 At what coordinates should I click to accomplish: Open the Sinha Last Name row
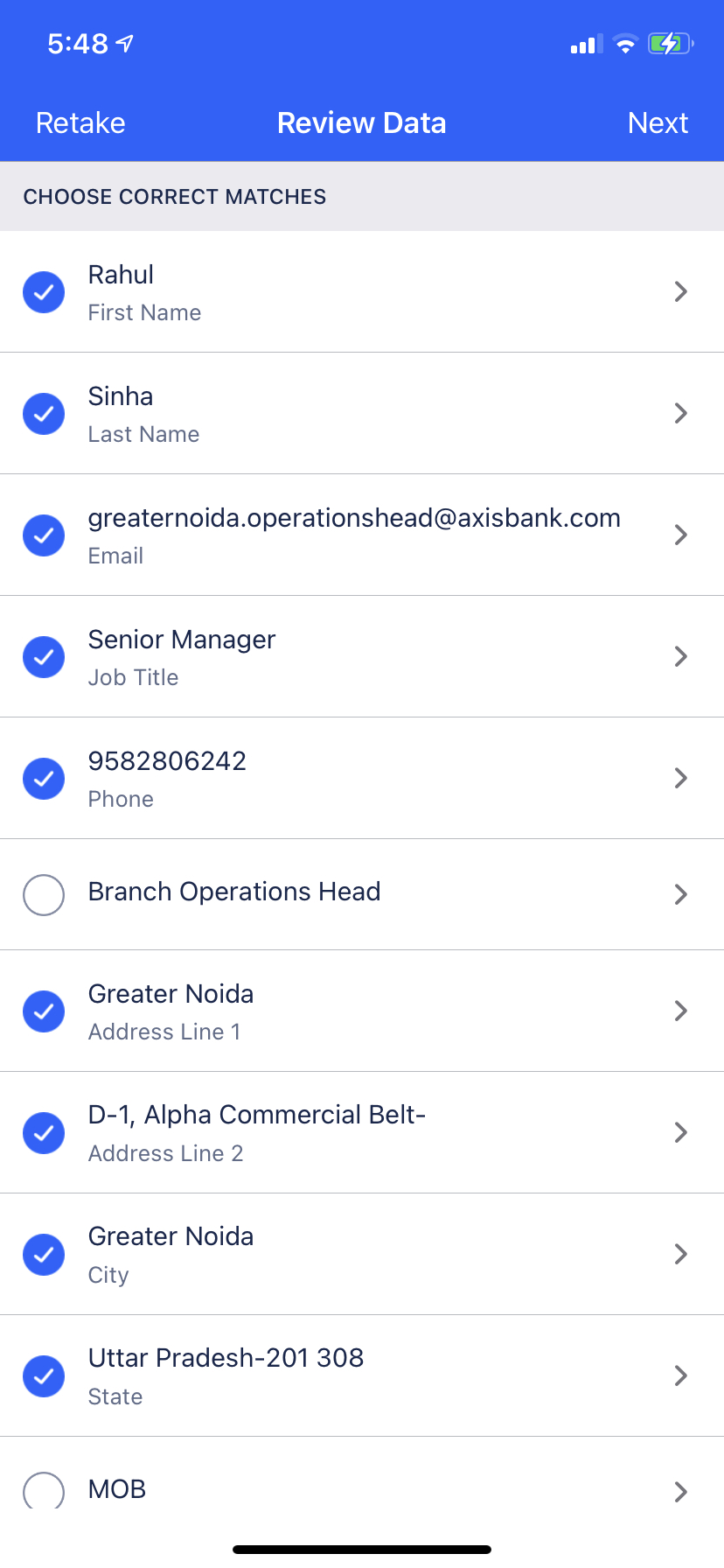pyautogui.click(x=362, y=413)
